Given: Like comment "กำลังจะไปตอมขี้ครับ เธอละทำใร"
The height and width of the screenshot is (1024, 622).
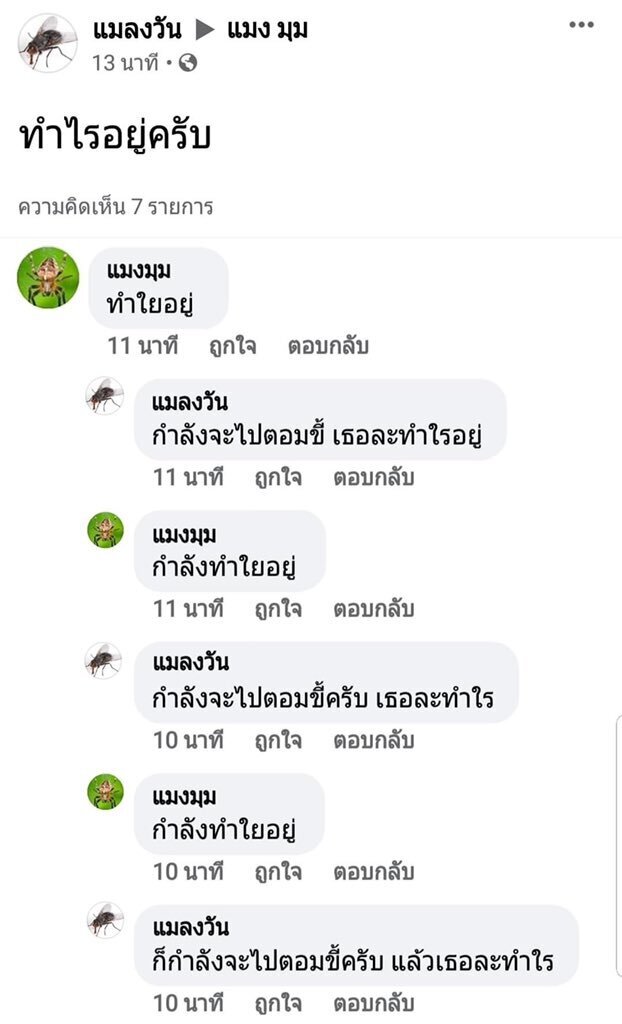Looking at the screenshot, I should pos(277,740).
